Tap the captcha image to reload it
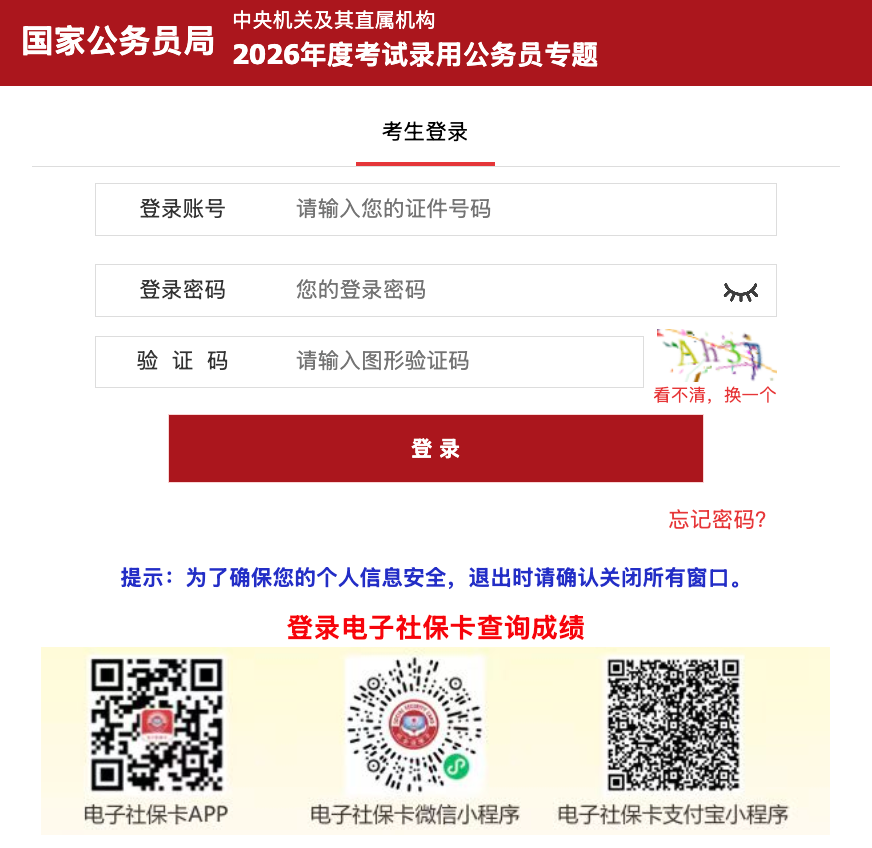Screen dimensions: 872x848 coord(716,354)
